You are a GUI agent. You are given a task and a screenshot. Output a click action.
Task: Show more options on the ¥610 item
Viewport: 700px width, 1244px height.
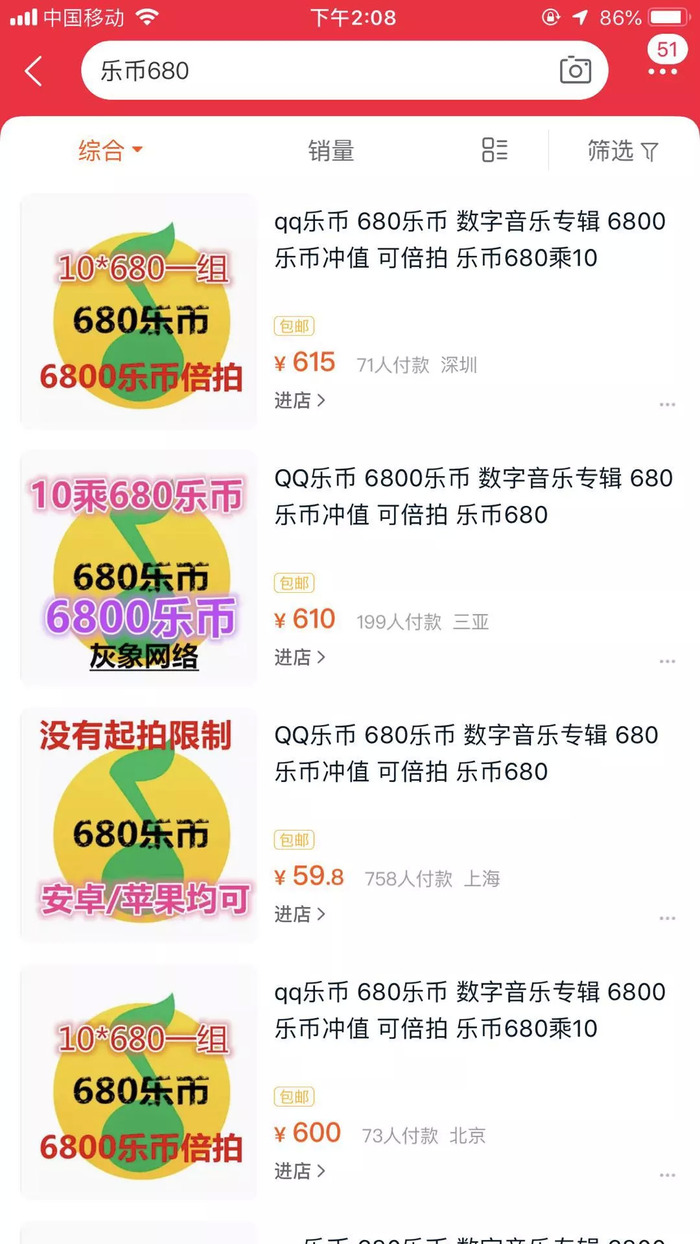[667, 662]
